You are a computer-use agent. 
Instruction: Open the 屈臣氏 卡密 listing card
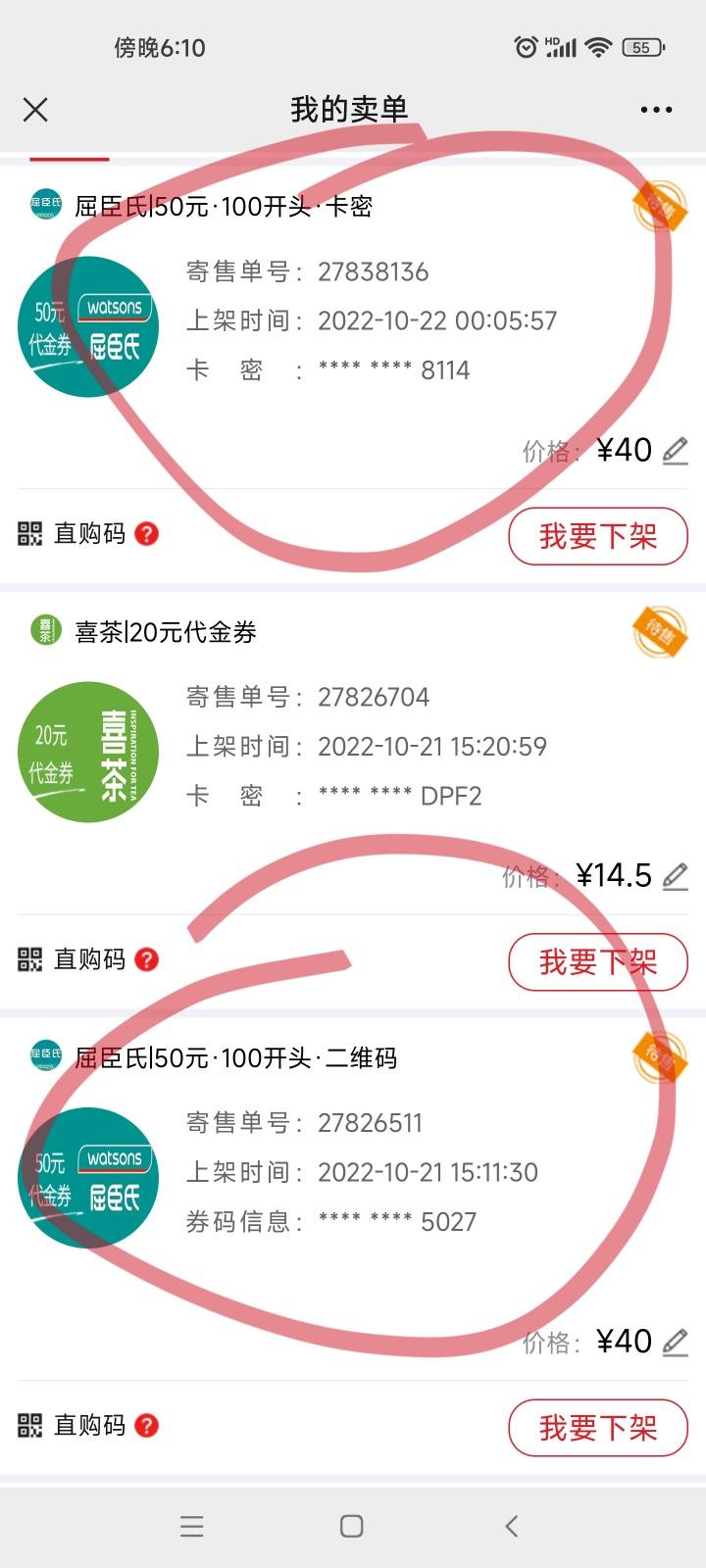click(353, 326)
